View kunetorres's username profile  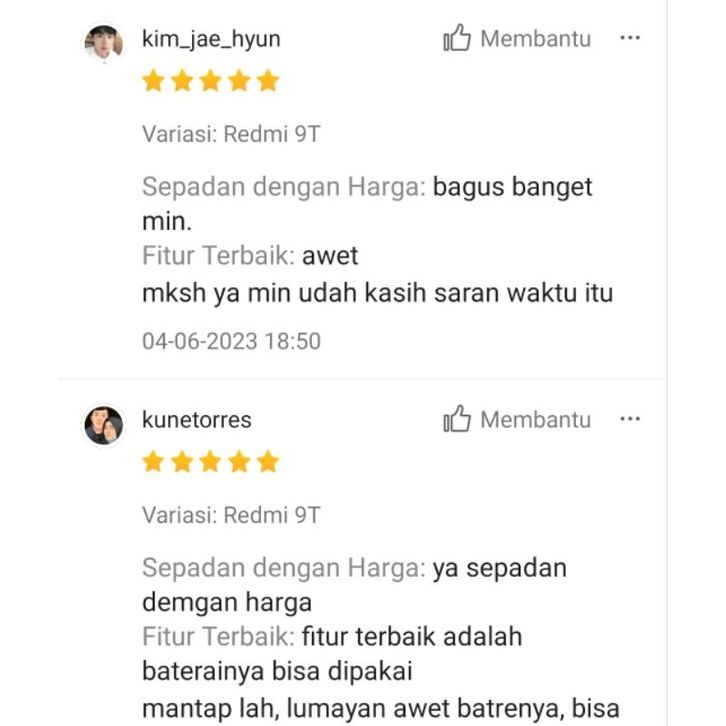[x=197, y=420]
